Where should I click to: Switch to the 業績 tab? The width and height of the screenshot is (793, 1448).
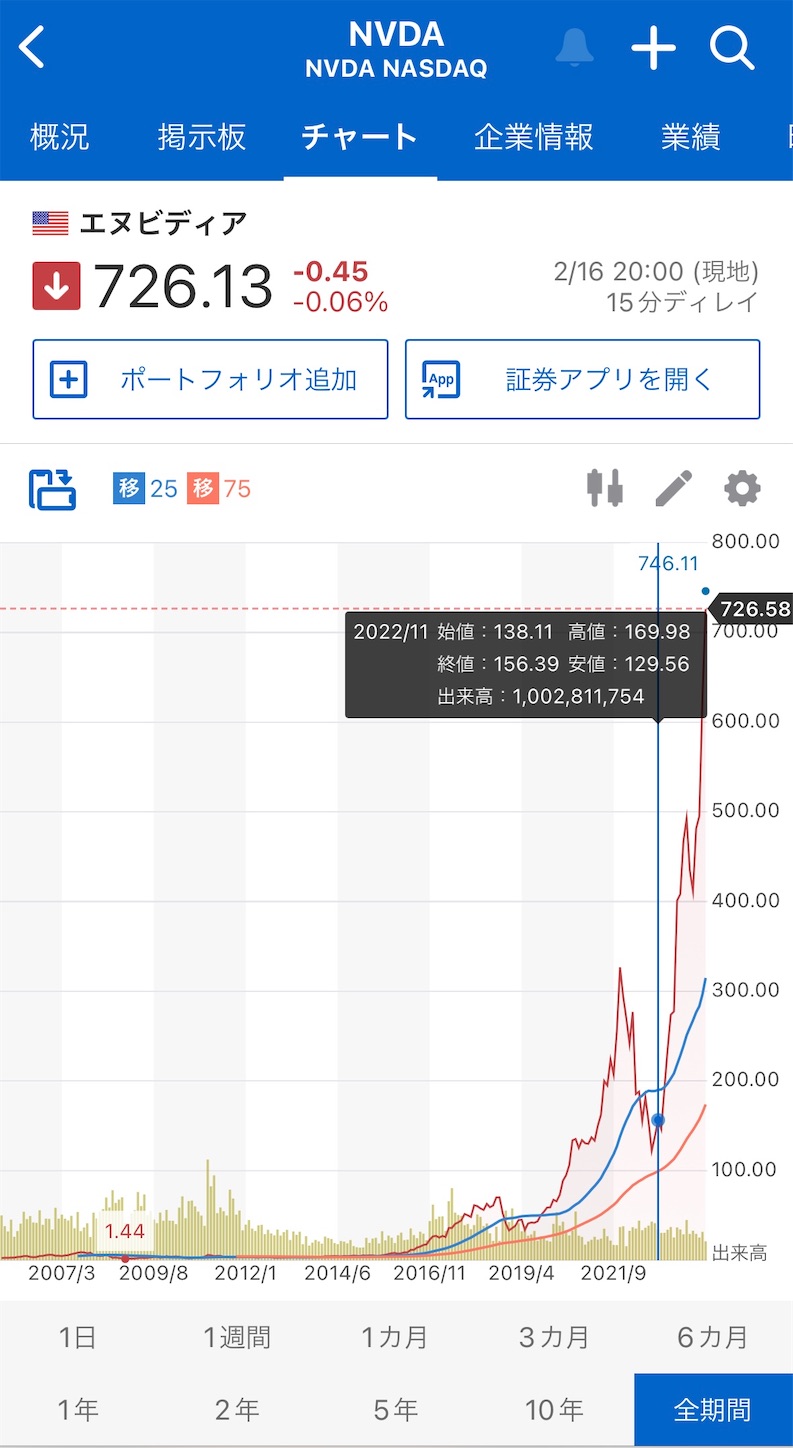(691, 137)
